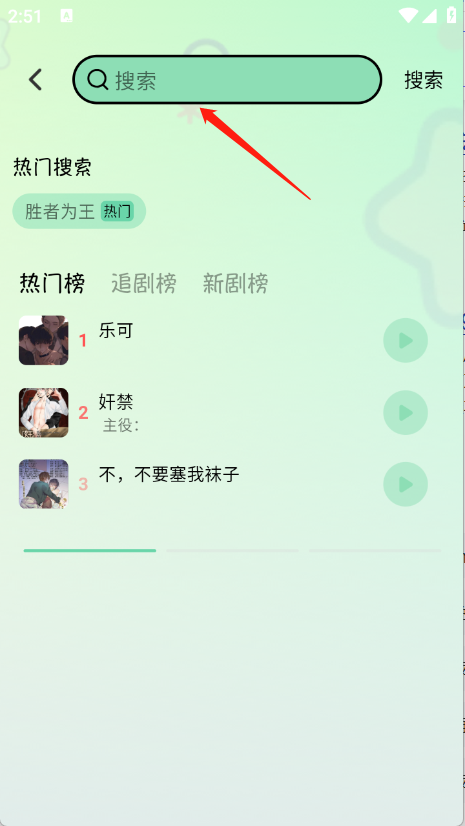Play 乐可 with its play button
Image resolution: width=465 pixels, height=826 pixels.
coord(405,340)
